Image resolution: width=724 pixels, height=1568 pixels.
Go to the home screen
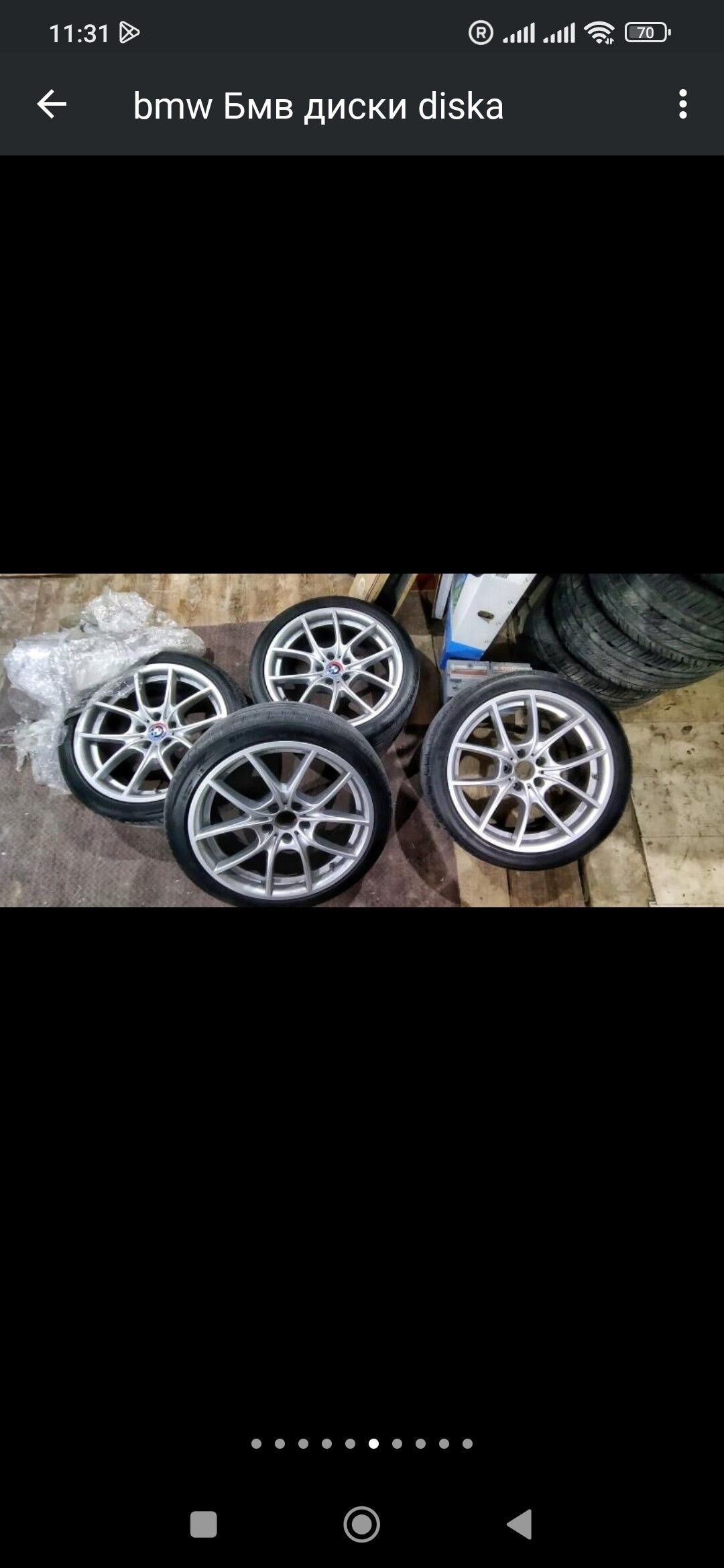(x=362, y=1524)
